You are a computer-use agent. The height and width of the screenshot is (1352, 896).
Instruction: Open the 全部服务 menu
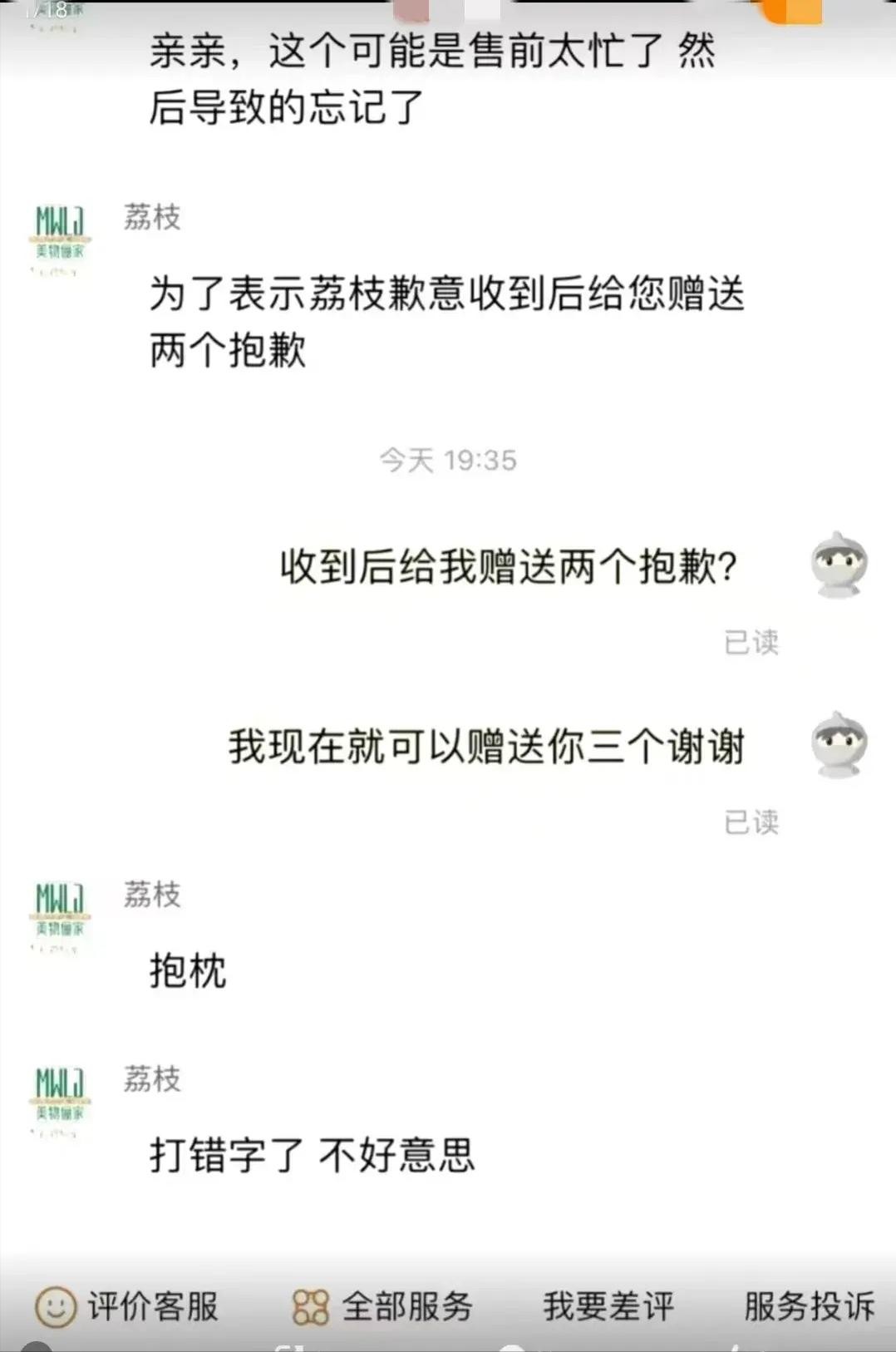tap(382, 1306)
